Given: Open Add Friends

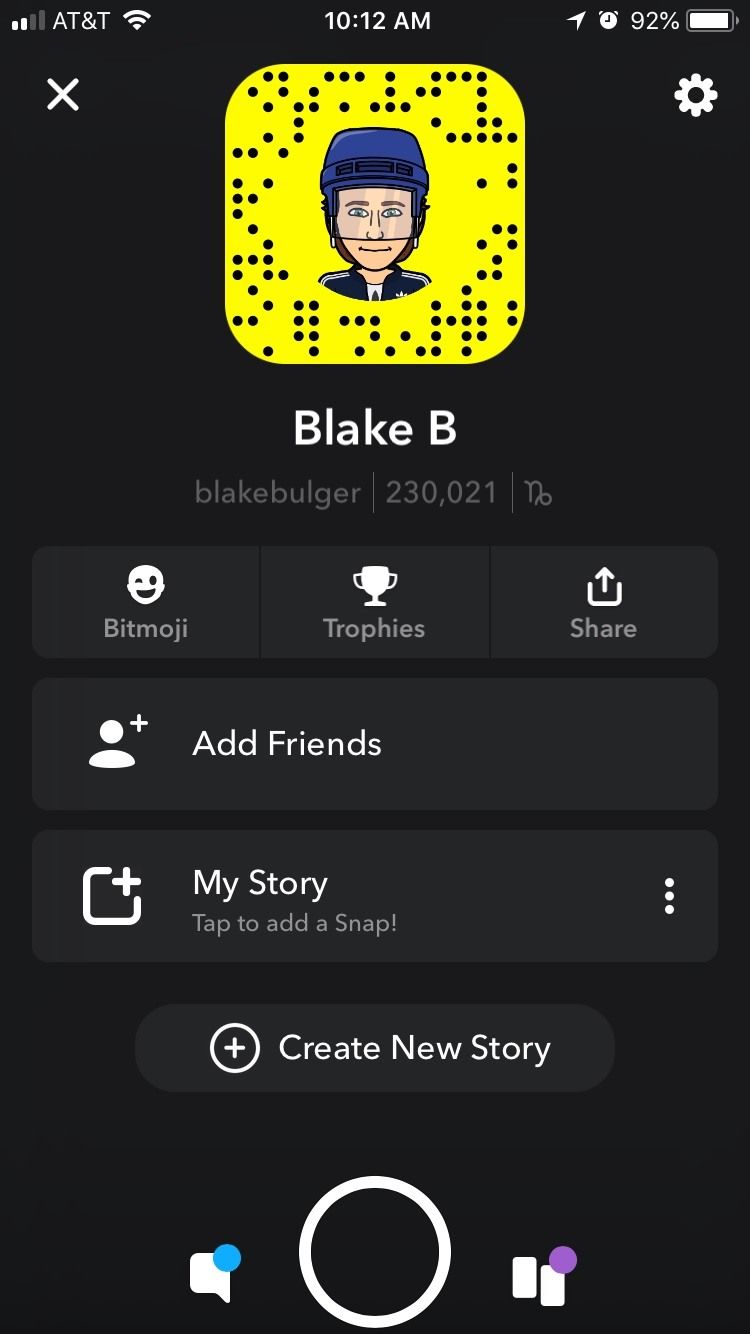Looking at the screenshot, I should click(x=375, y=744).
